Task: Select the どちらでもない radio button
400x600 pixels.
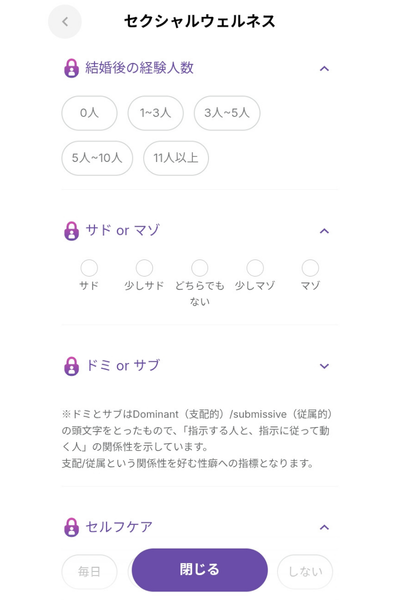Action: tap(199, 268)
